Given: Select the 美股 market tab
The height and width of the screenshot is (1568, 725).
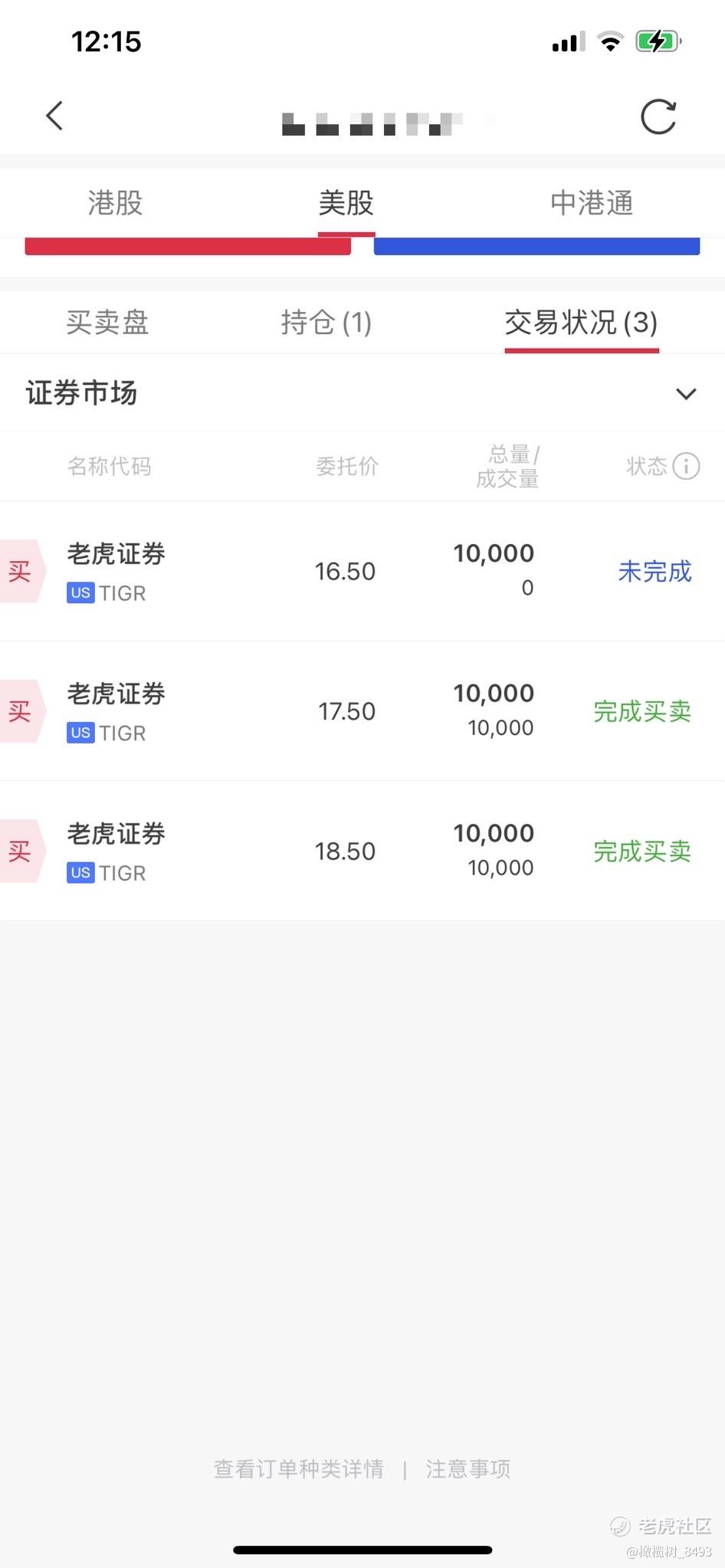Looking at the screenshot, I should point(346,203).
